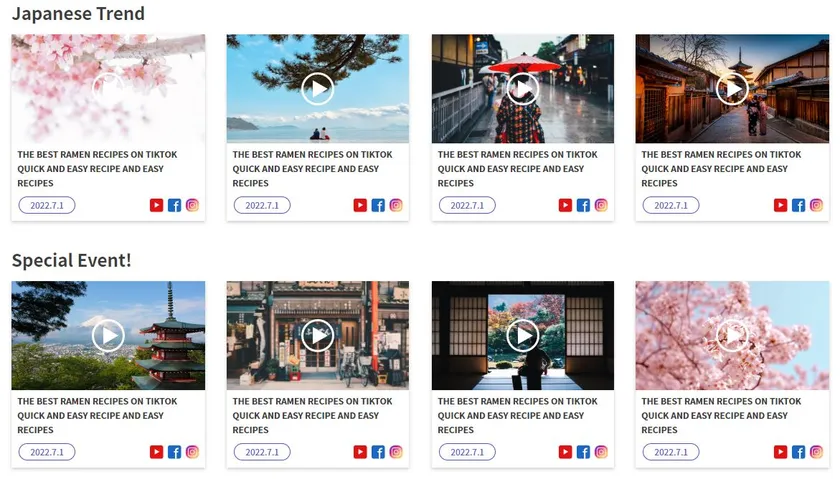
Task: Open YouTube icon on the Mount Fuji pagoda card
Action: 156,452
